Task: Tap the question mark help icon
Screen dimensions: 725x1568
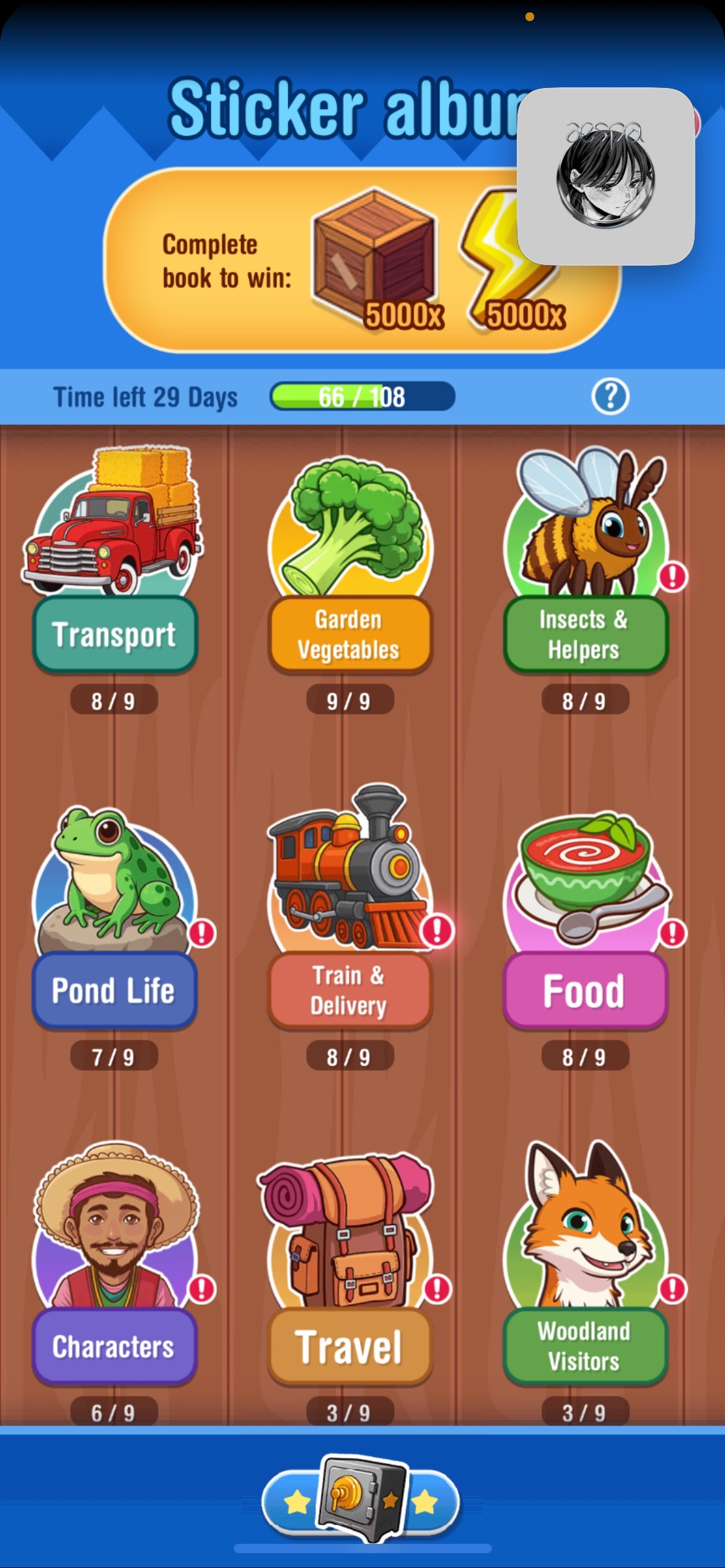Action: click(610, 396)
